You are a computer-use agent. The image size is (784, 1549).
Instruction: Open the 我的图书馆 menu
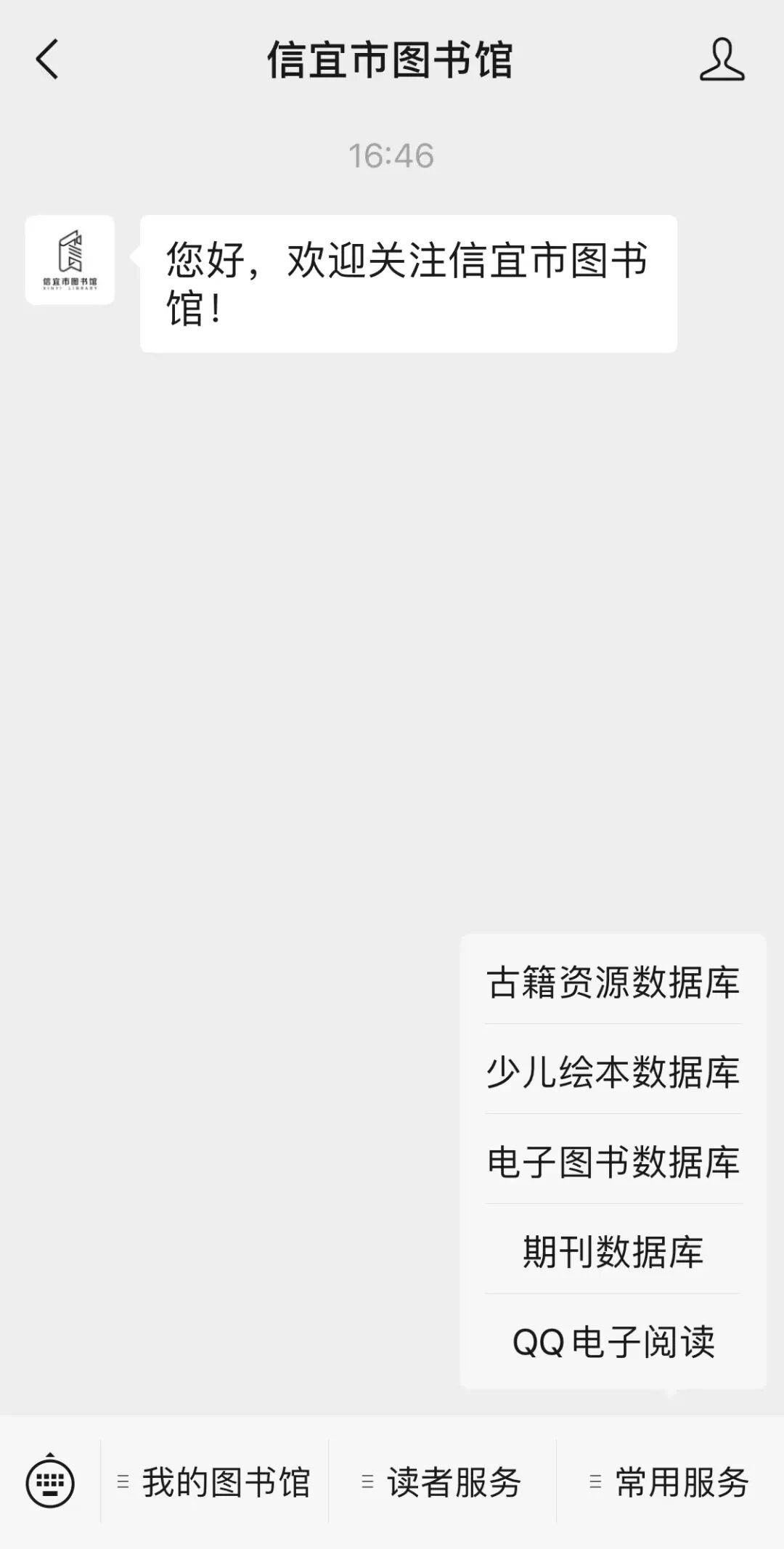(215, 1482)
